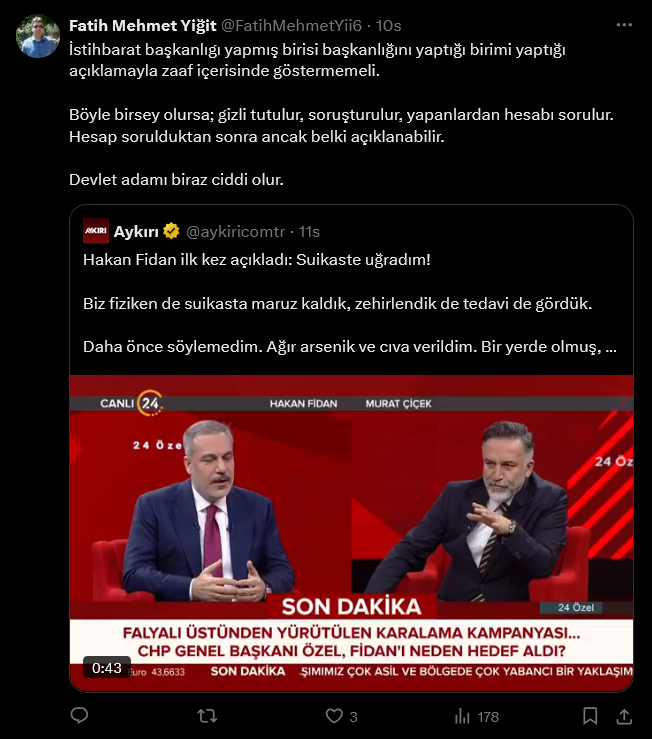Screen dimensions: 652x739
Task: Bookmark this post
Action: [591, 716]
